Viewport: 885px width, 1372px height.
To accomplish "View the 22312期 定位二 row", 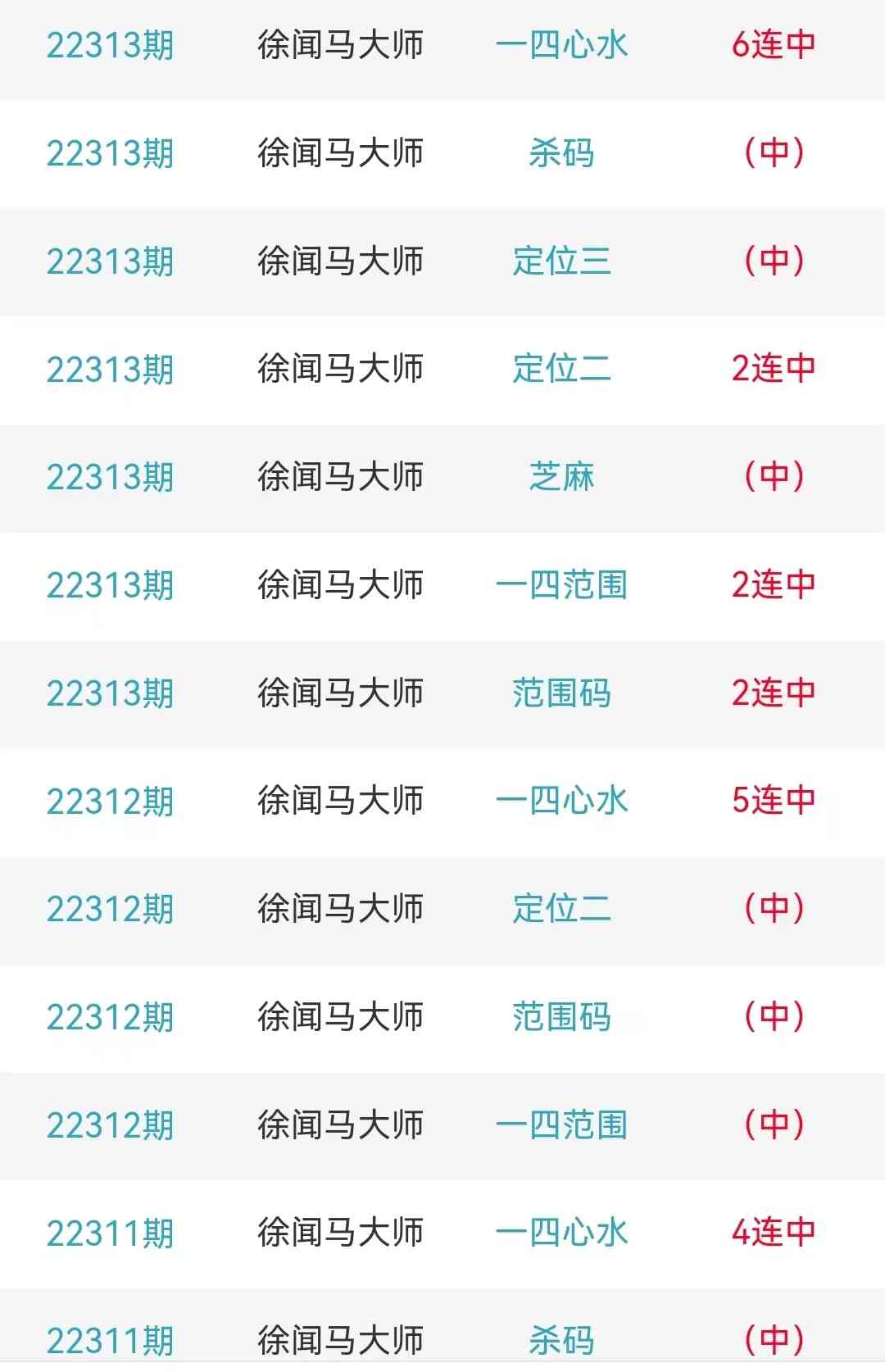I will 561,909.
